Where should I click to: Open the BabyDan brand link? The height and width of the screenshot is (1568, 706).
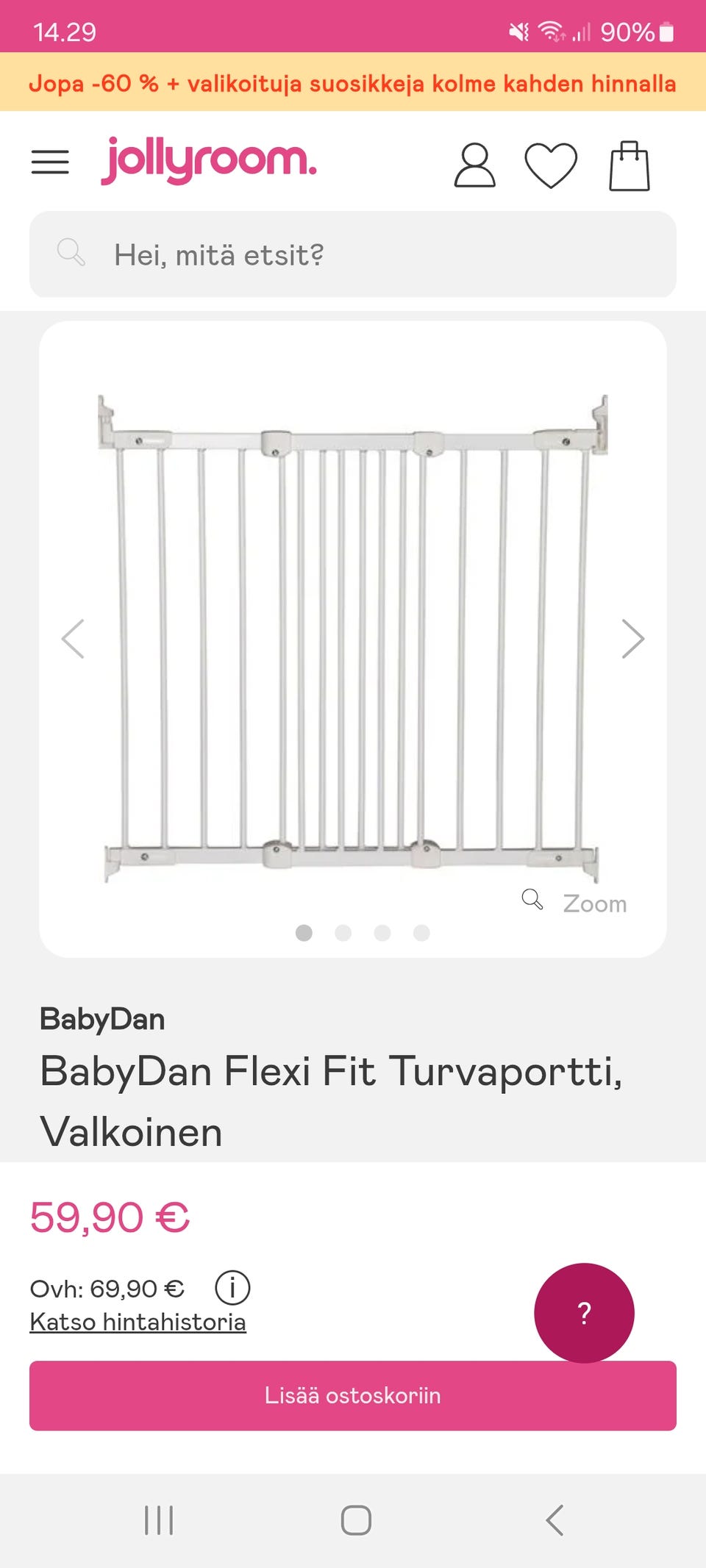[x=102, y=1019]
